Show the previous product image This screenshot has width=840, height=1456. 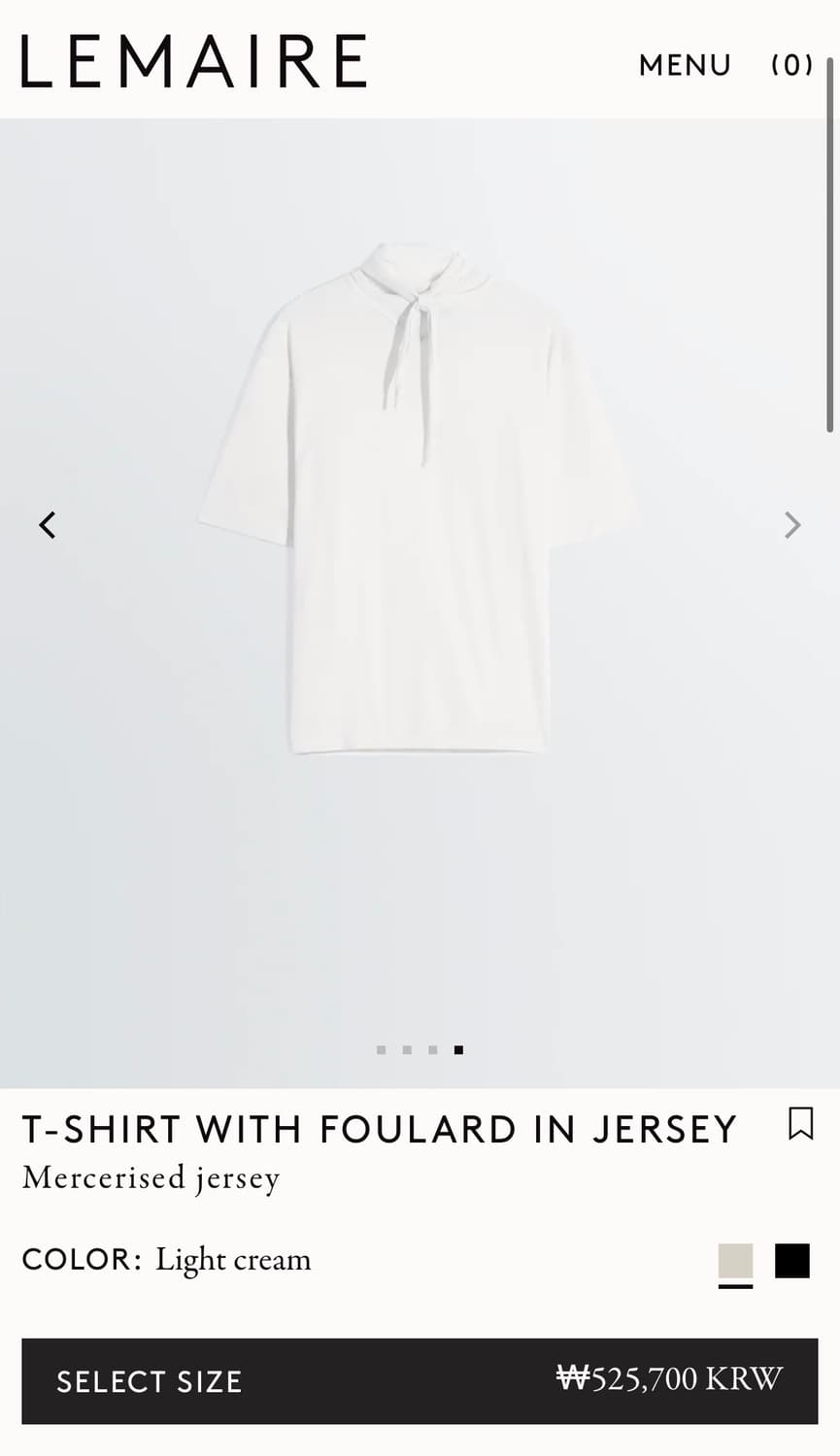coord(48,525)
